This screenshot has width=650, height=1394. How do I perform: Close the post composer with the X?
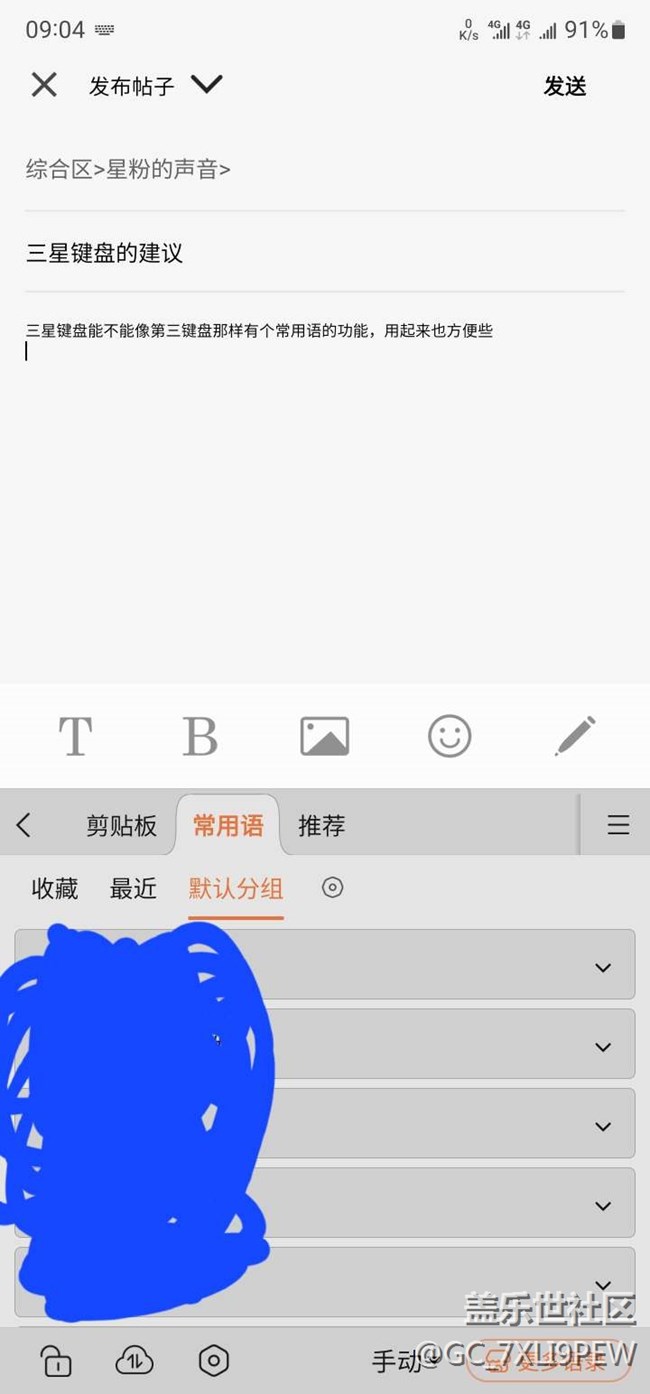[x=44, y=86]
